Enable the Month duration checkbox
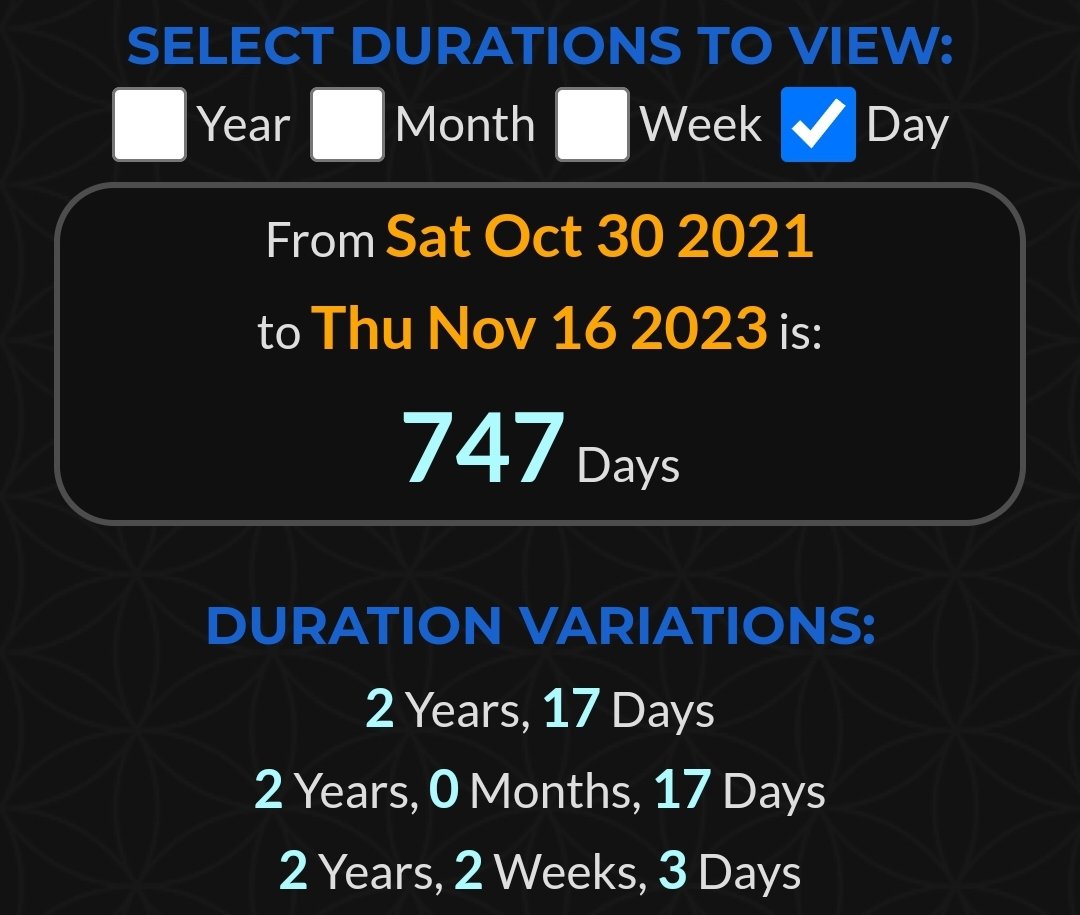The height and width of the screenshot is (915, 1080). pos(347,125)
